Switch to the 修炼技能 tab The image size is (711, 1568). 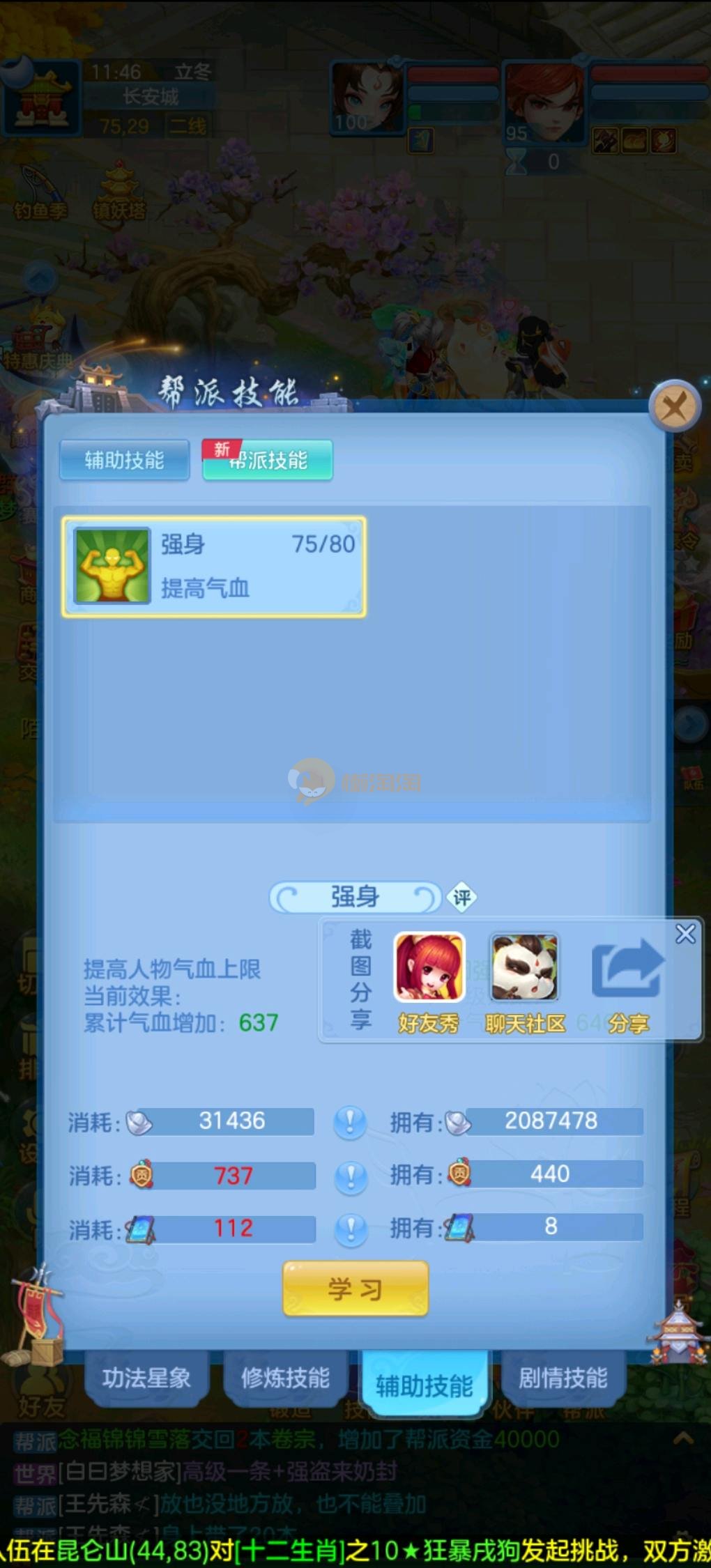[285, 1378]
